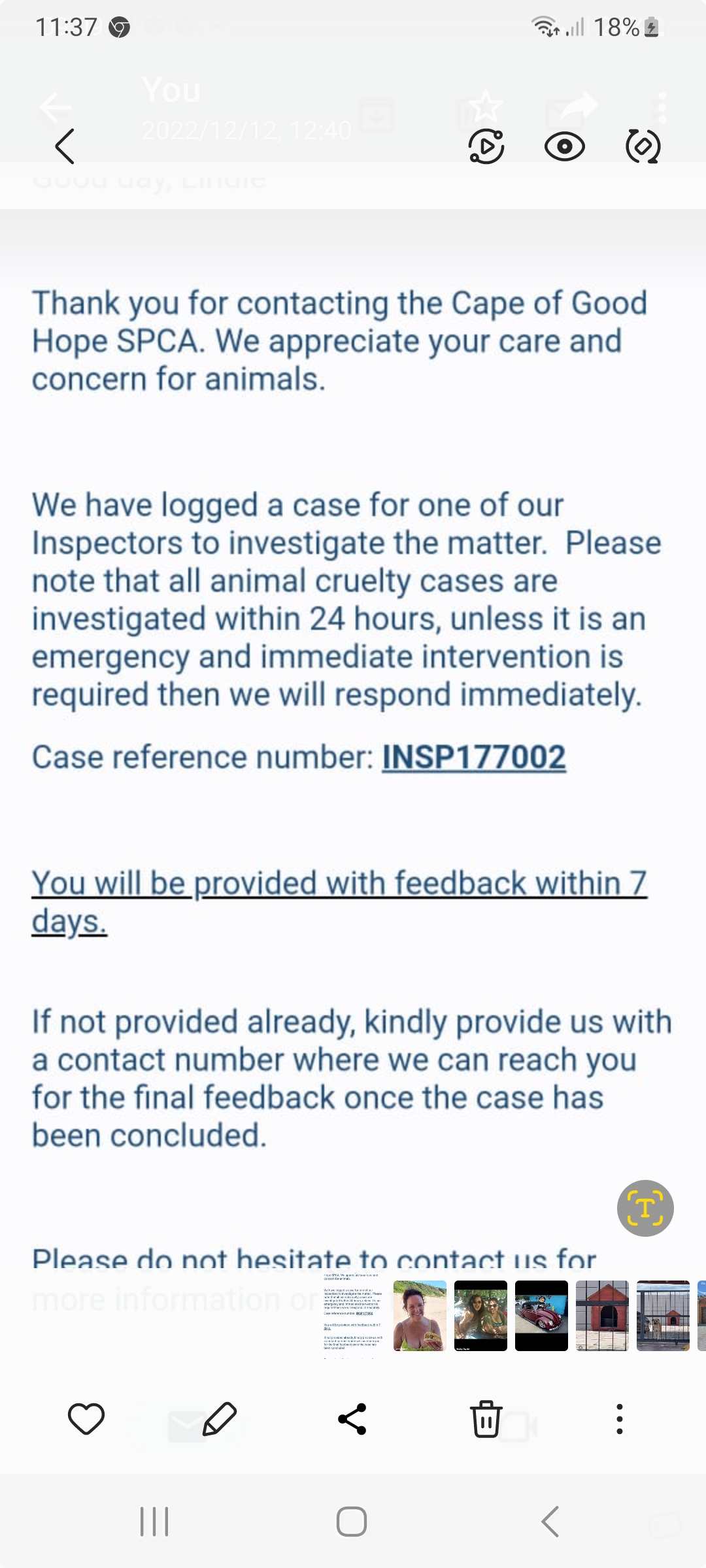Extract text with the yellow T button

(x=645, y=1208)
